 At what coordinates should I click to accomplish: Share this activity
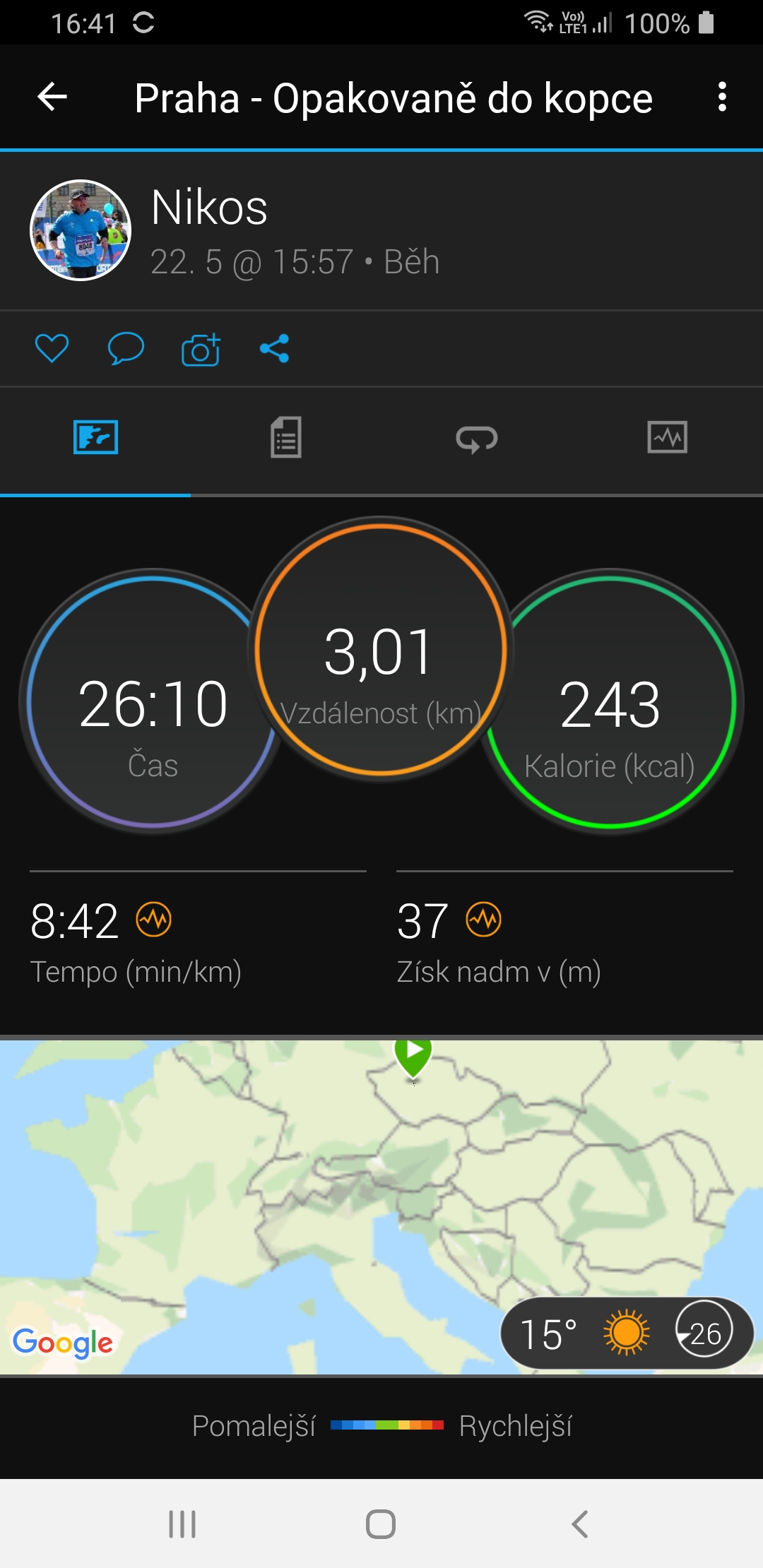[x=275, y=348]
